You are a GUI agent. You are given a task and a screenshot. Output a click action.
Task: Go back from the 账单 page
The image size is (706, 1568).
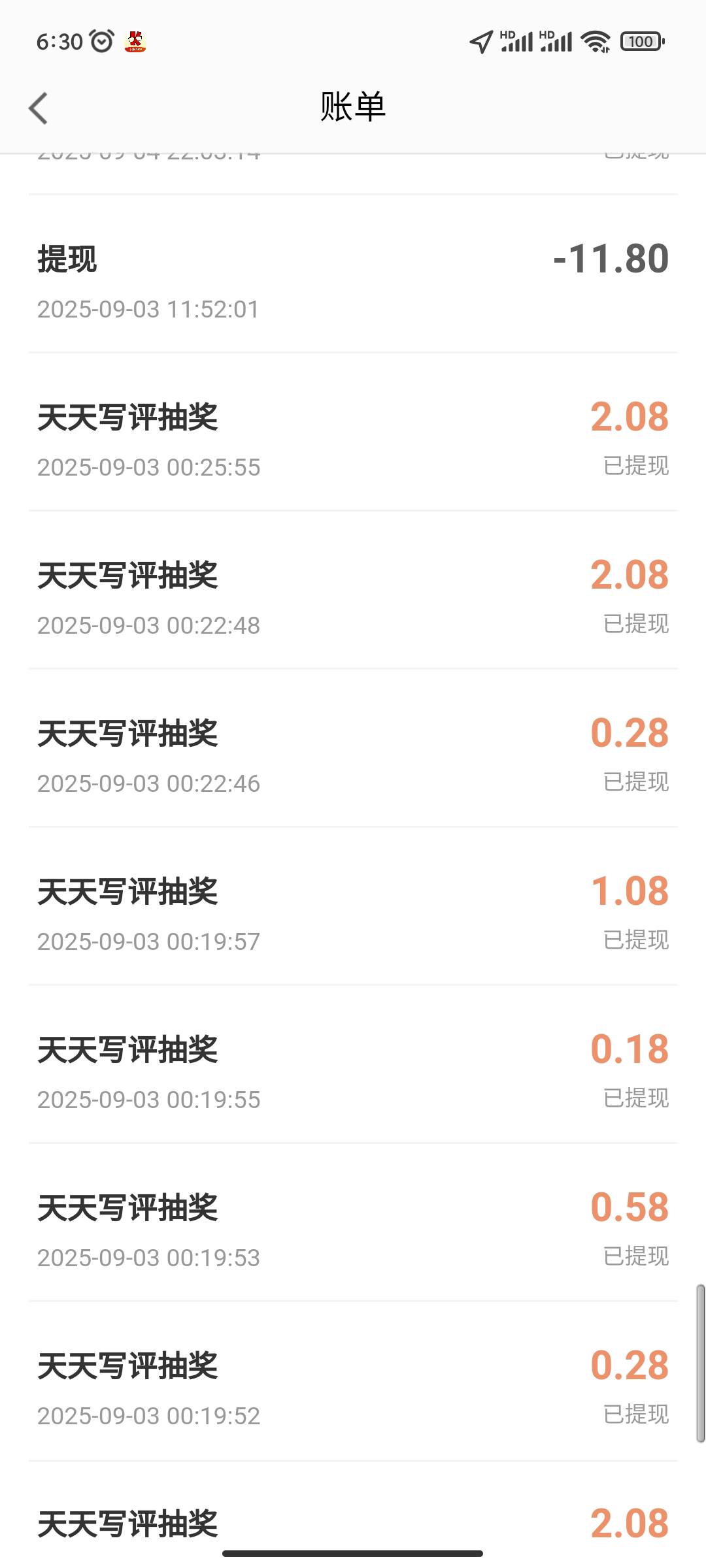(39, 108)
